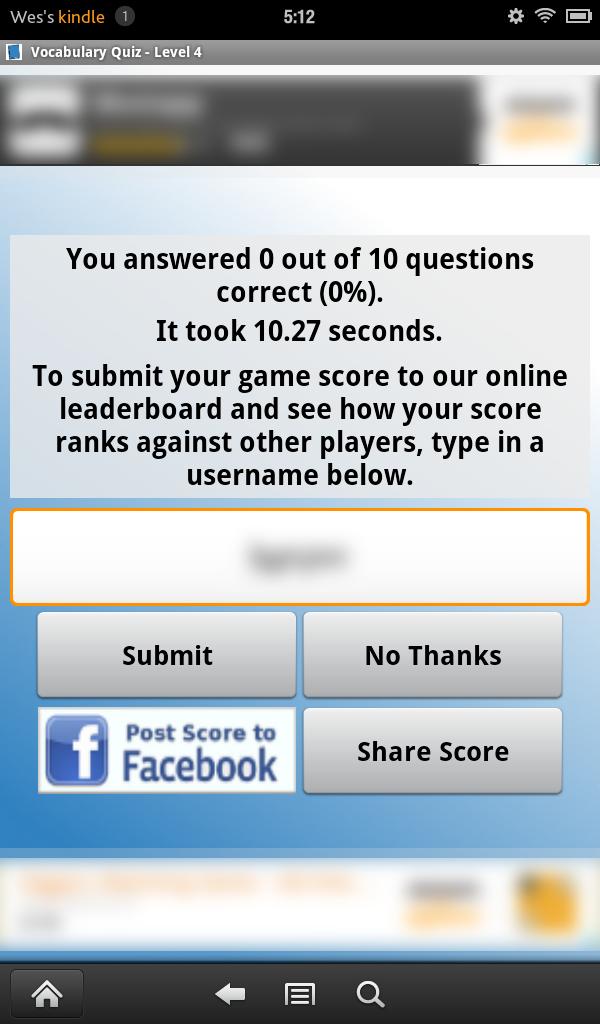Open the menu icon in bottom bar
Viewport: 600px width, 1024px height.
(x=300, y=993)
